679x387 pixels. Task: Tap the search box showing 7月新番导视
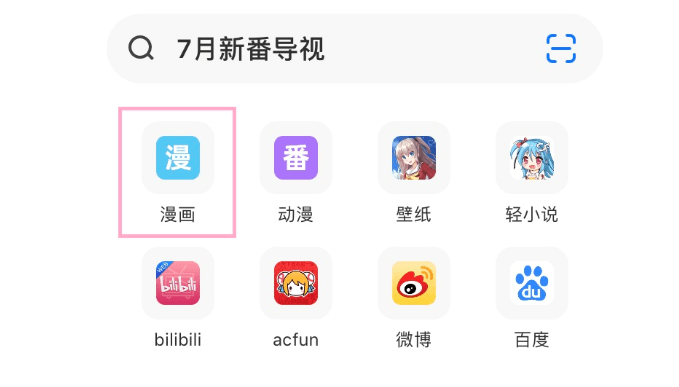coord(355,48)
